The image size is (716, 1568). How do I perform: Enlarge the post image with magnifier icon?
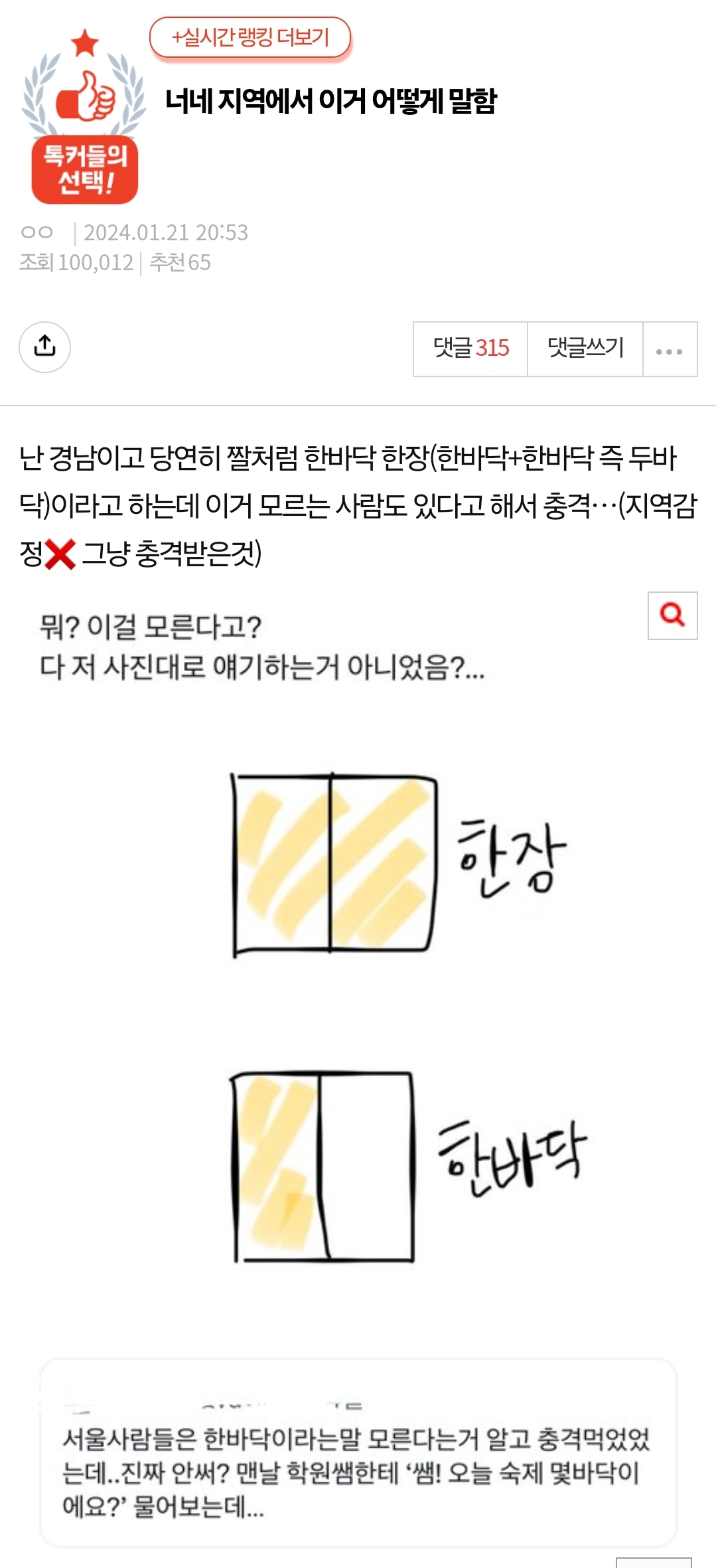[672, 615]
